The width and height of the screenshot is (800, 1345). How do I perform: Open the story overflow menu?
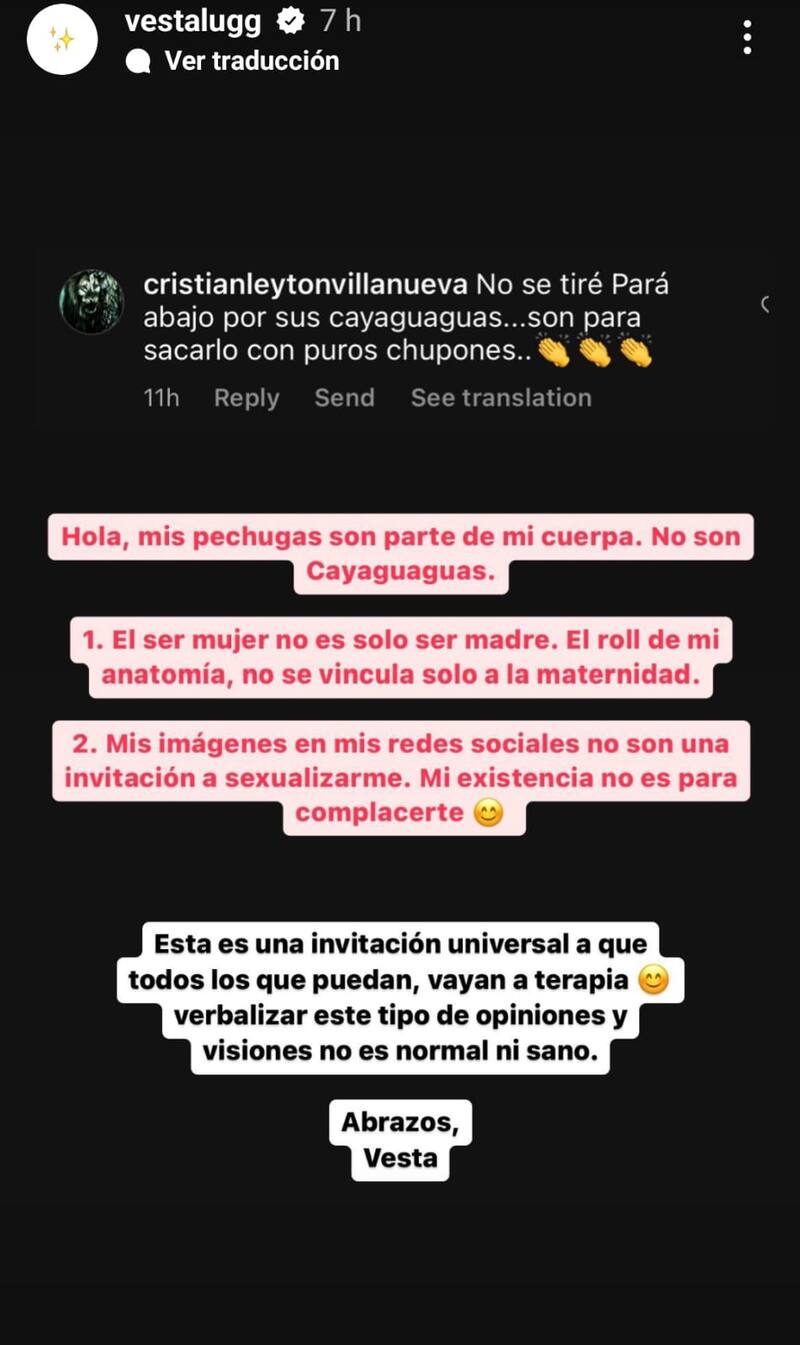[747, 38]
